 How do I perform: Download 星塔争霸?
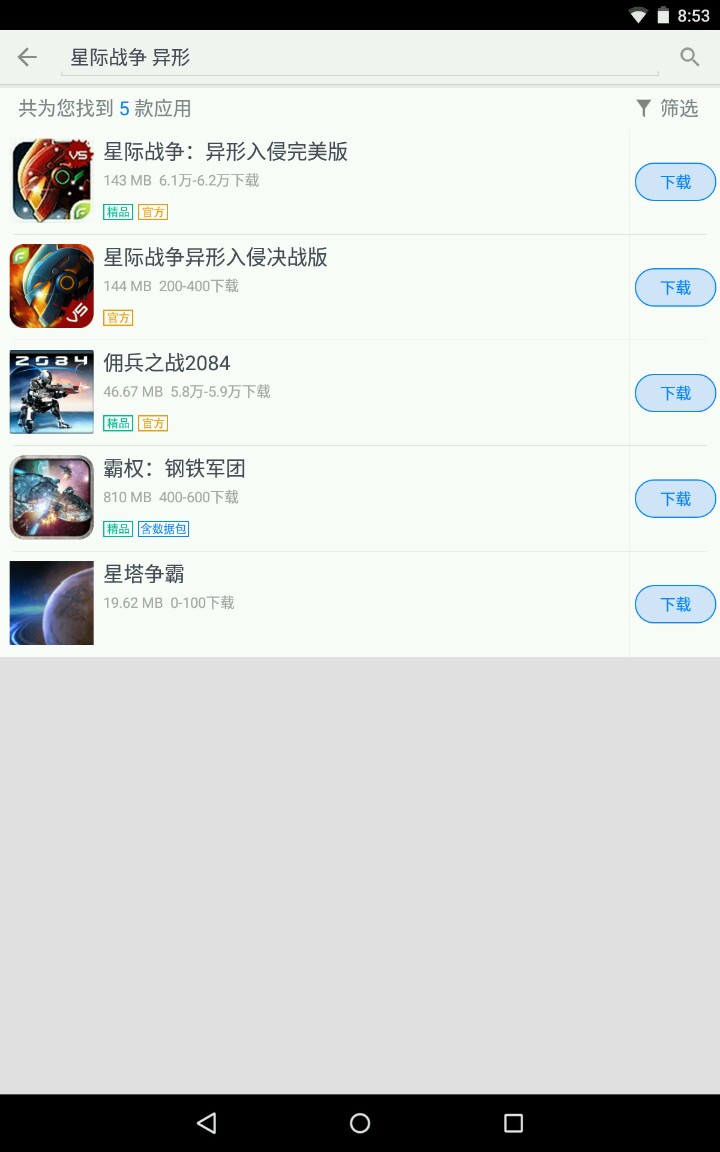(675, 604)
